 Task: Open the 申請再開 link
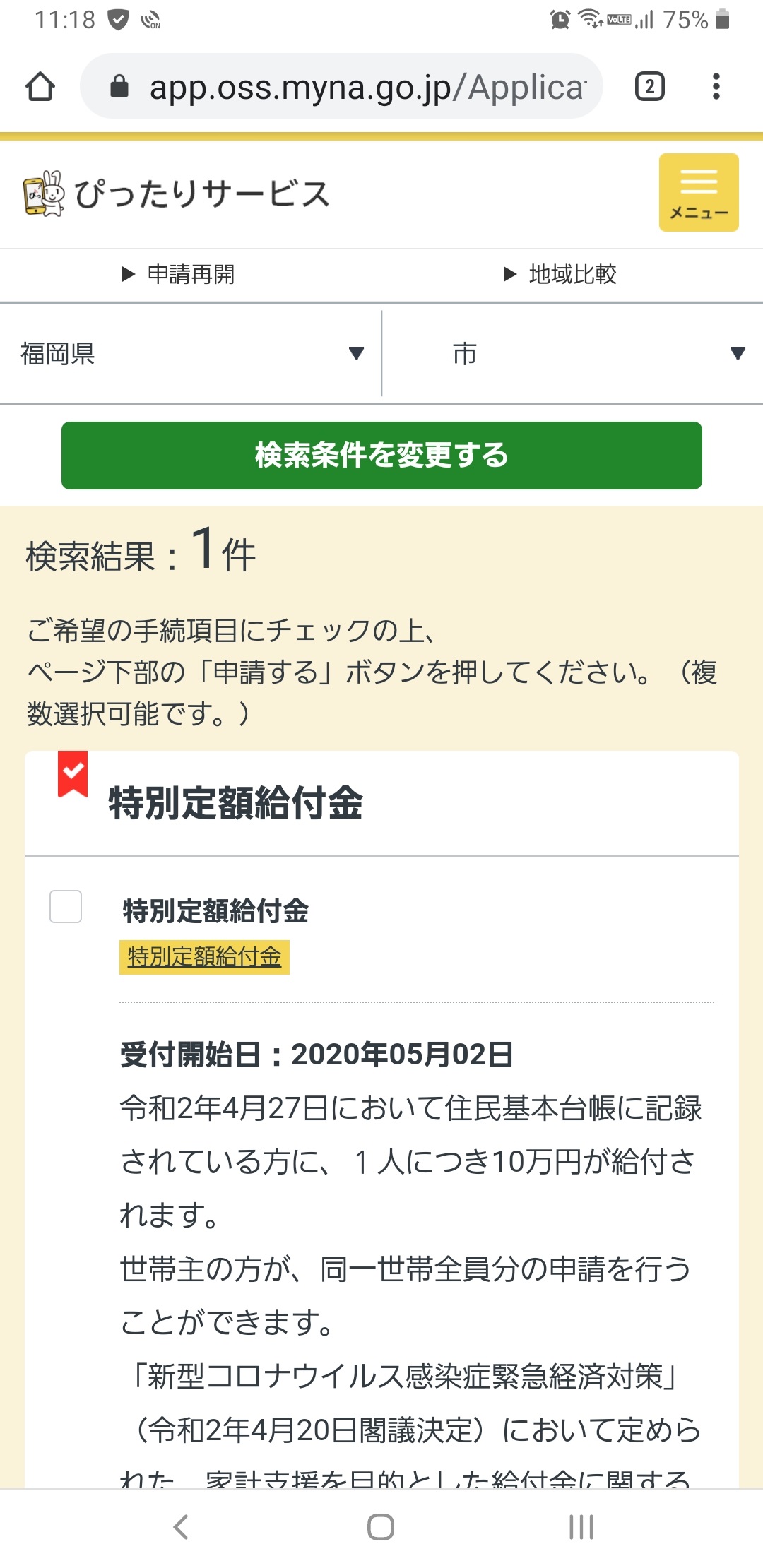179,274
